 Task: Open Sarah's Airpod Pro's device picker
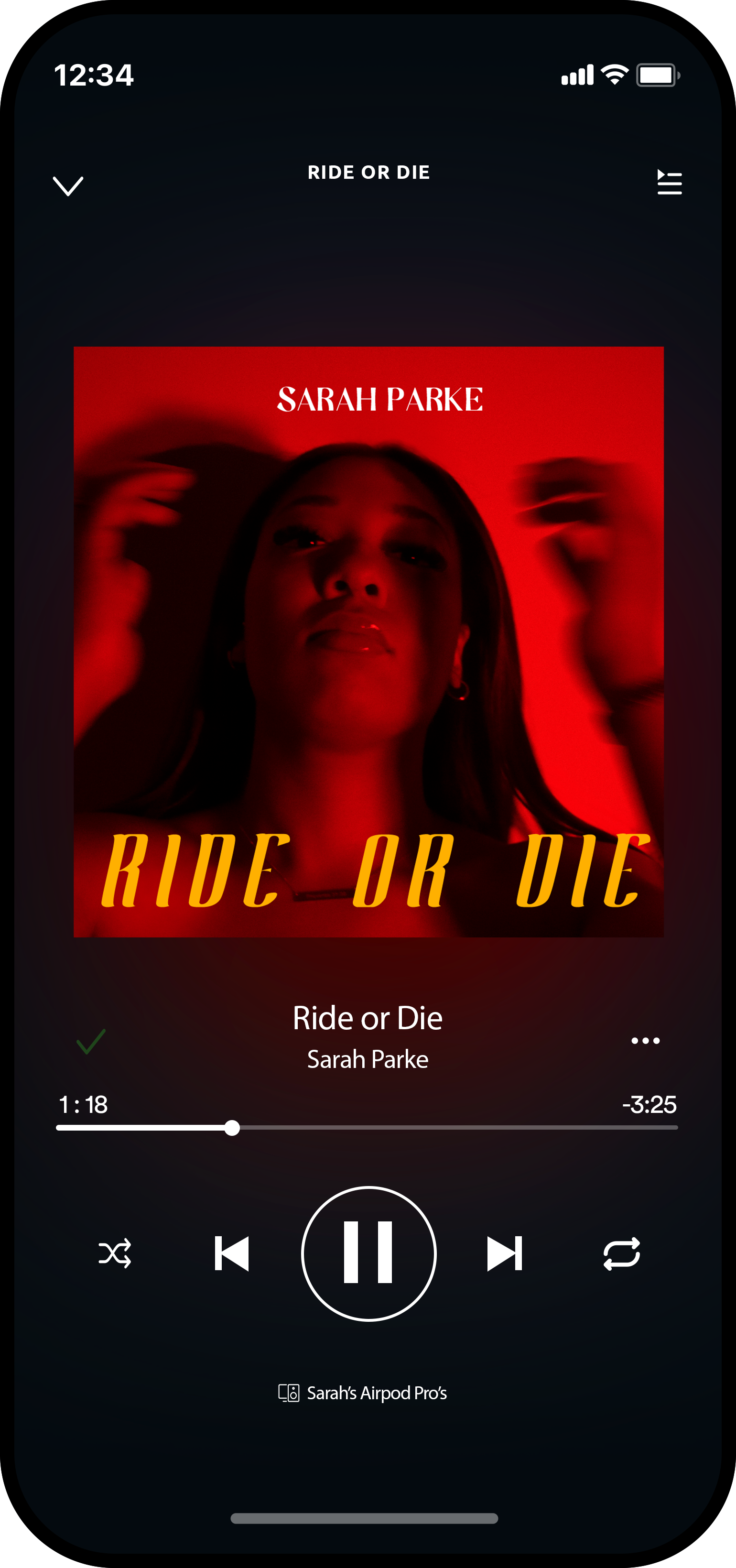click(x=363, y=1393)
